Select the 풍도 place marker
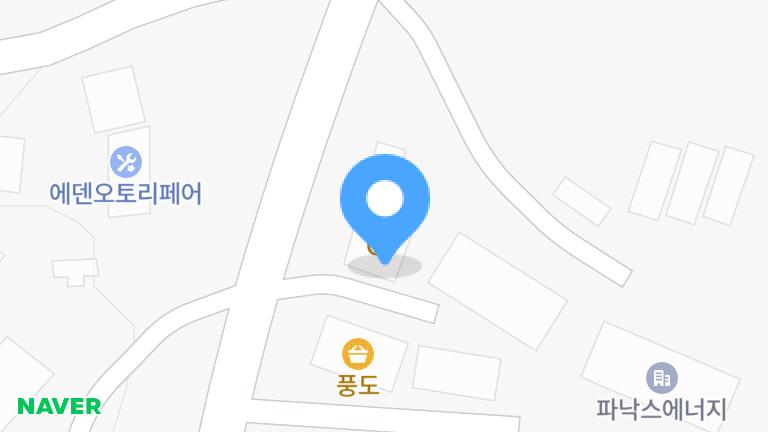The image size is (768, 432). click(x=358, y=354)
